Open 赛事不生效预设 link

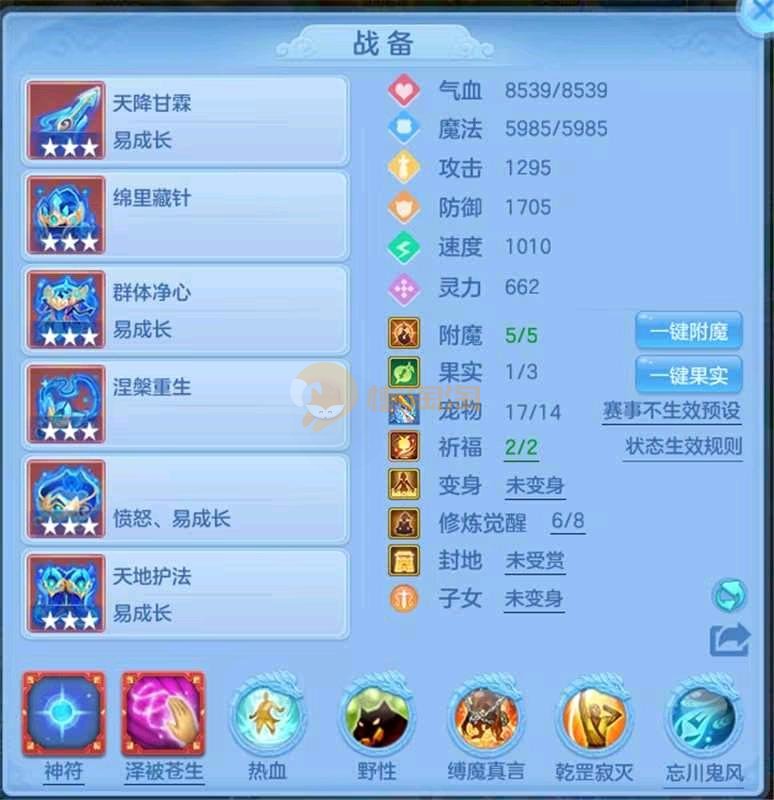pos(671,412)
